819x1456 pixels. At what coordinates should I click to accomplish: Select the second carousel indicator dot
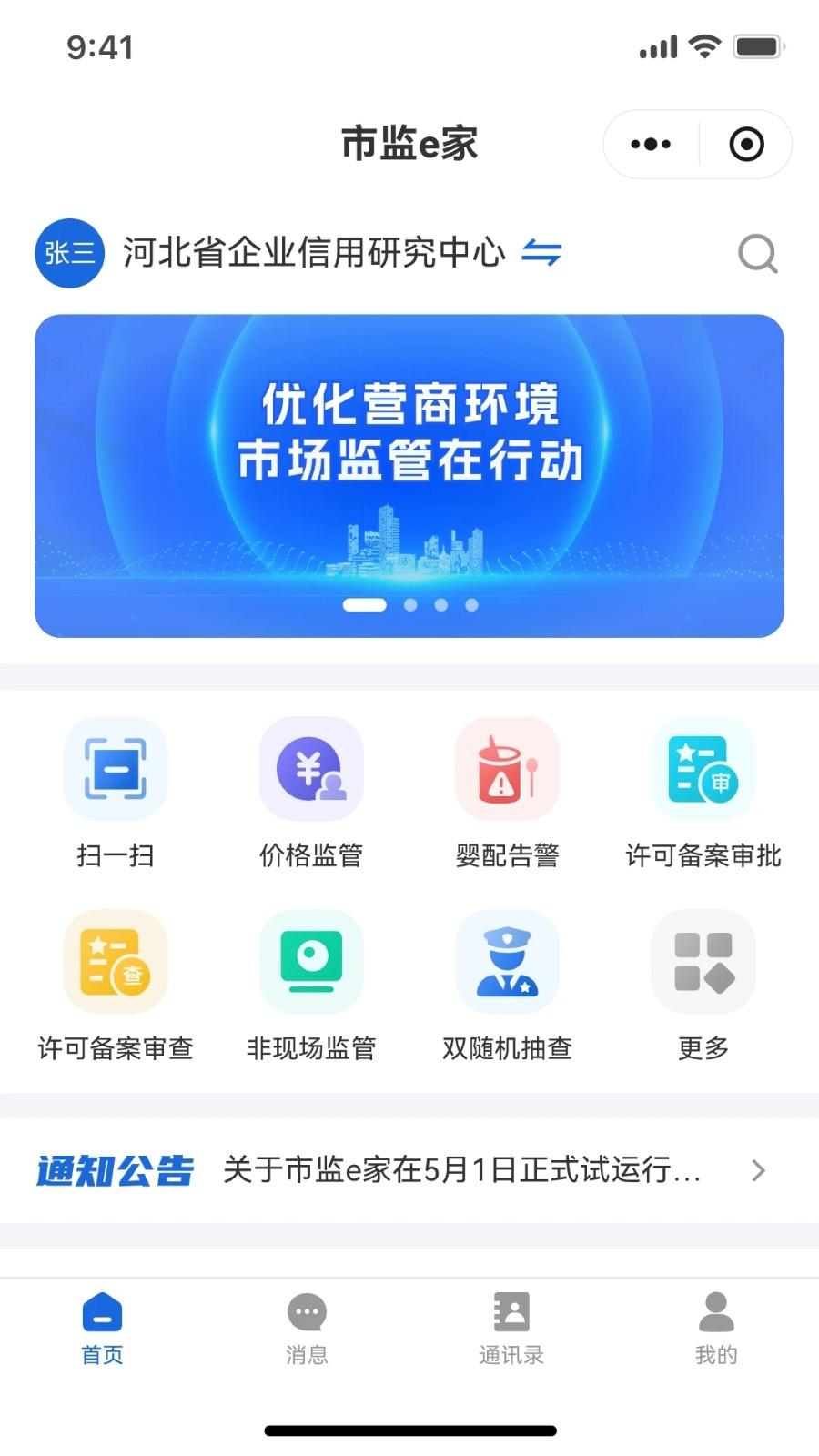[x=409, y=602]
